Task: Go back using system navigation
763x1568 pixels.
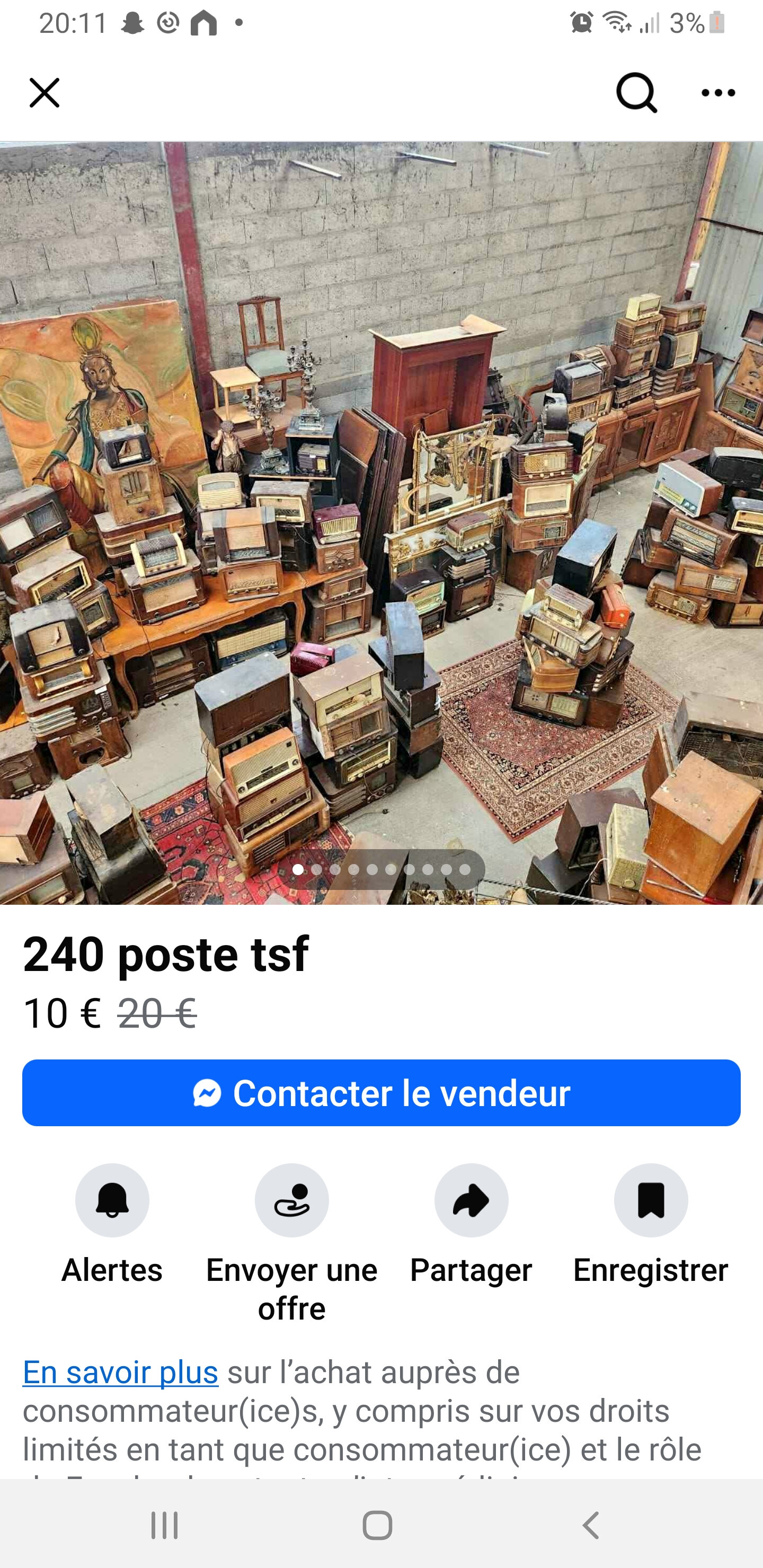Action: click(590, 1526)
